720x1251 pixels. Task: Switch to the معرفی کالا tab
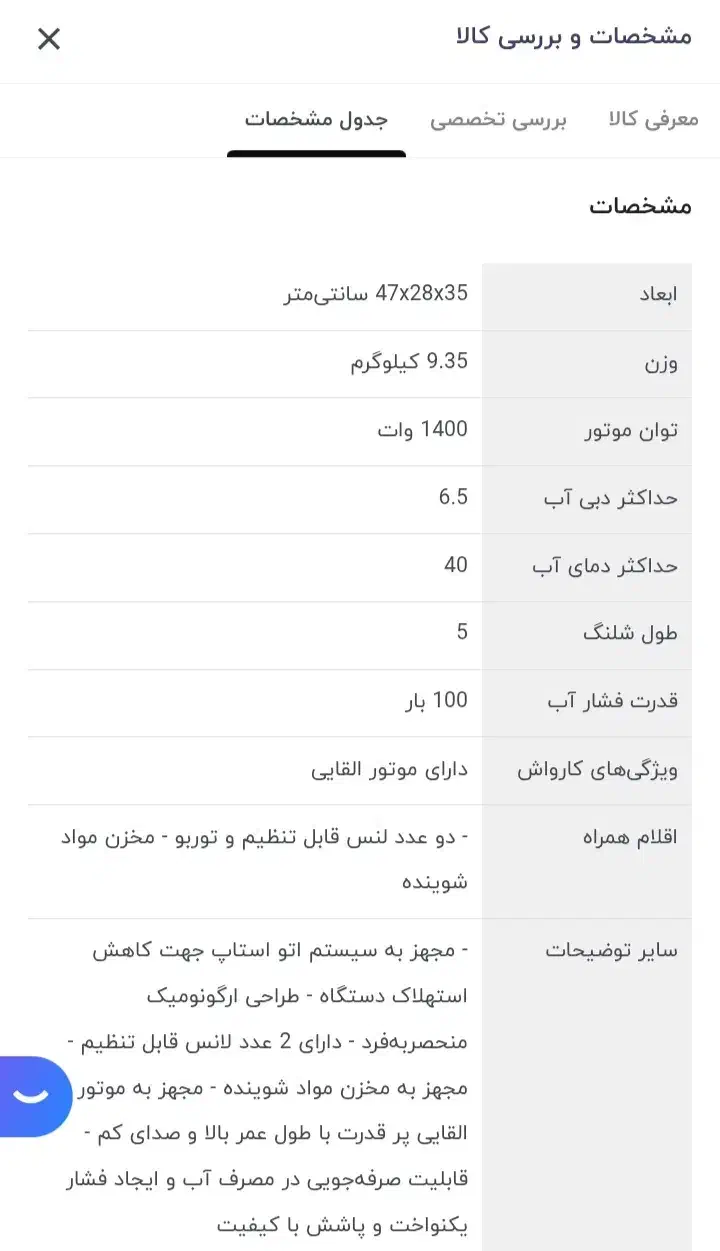click(x=653, y=120)
